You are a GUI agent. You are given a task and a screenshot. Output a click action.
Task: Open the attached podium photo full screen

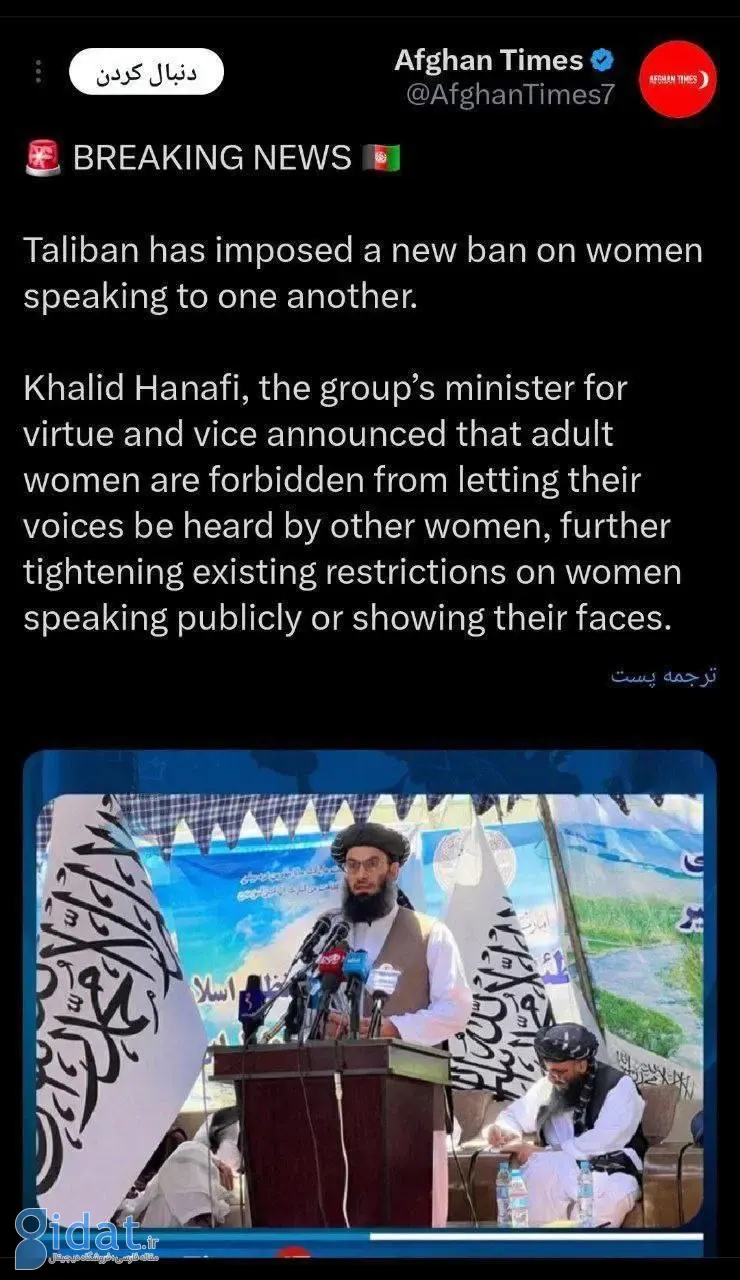pos(369,1000)
